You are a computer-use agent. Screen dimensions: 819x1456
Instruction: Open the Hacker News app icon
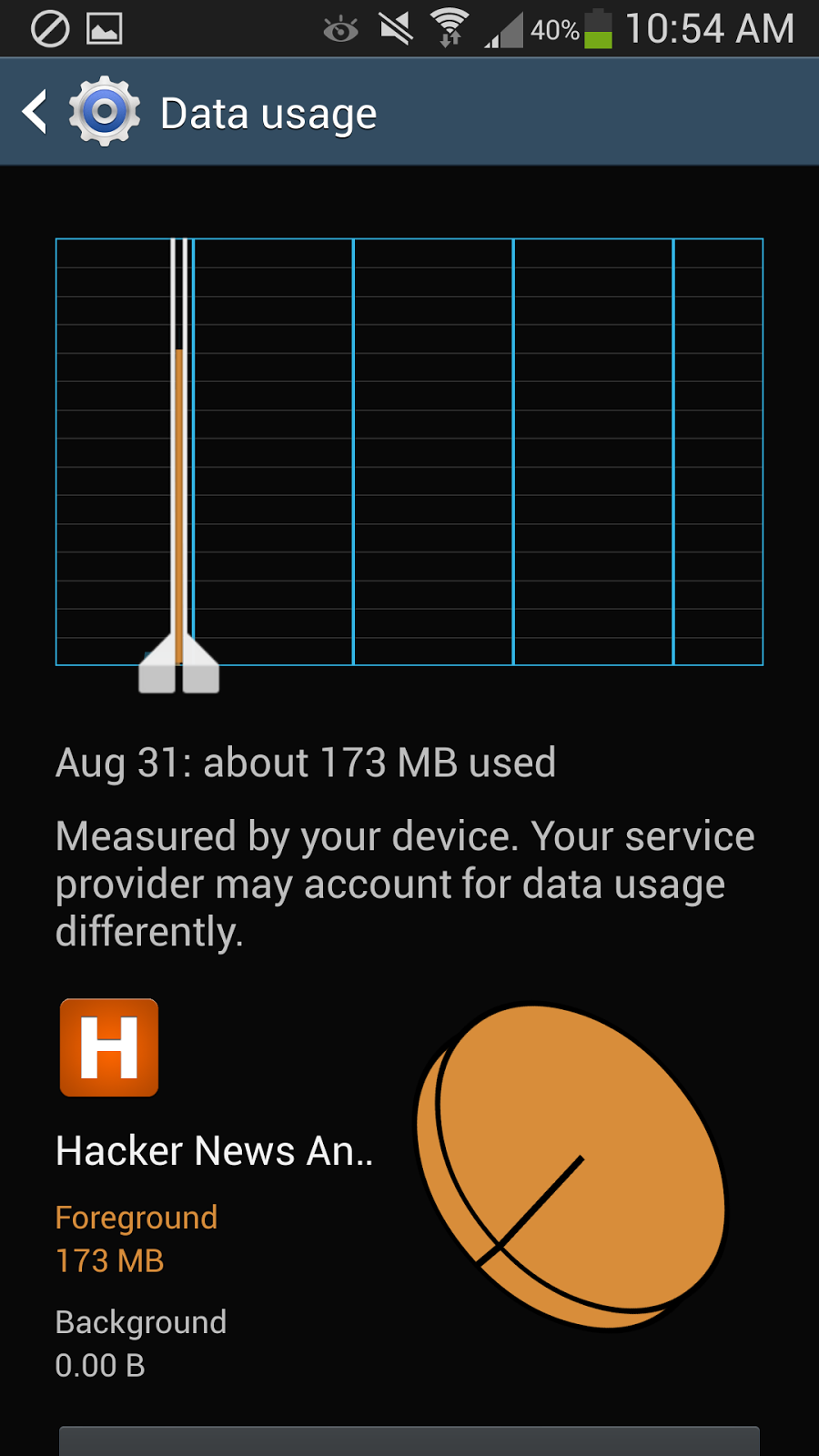(108, 1047)
